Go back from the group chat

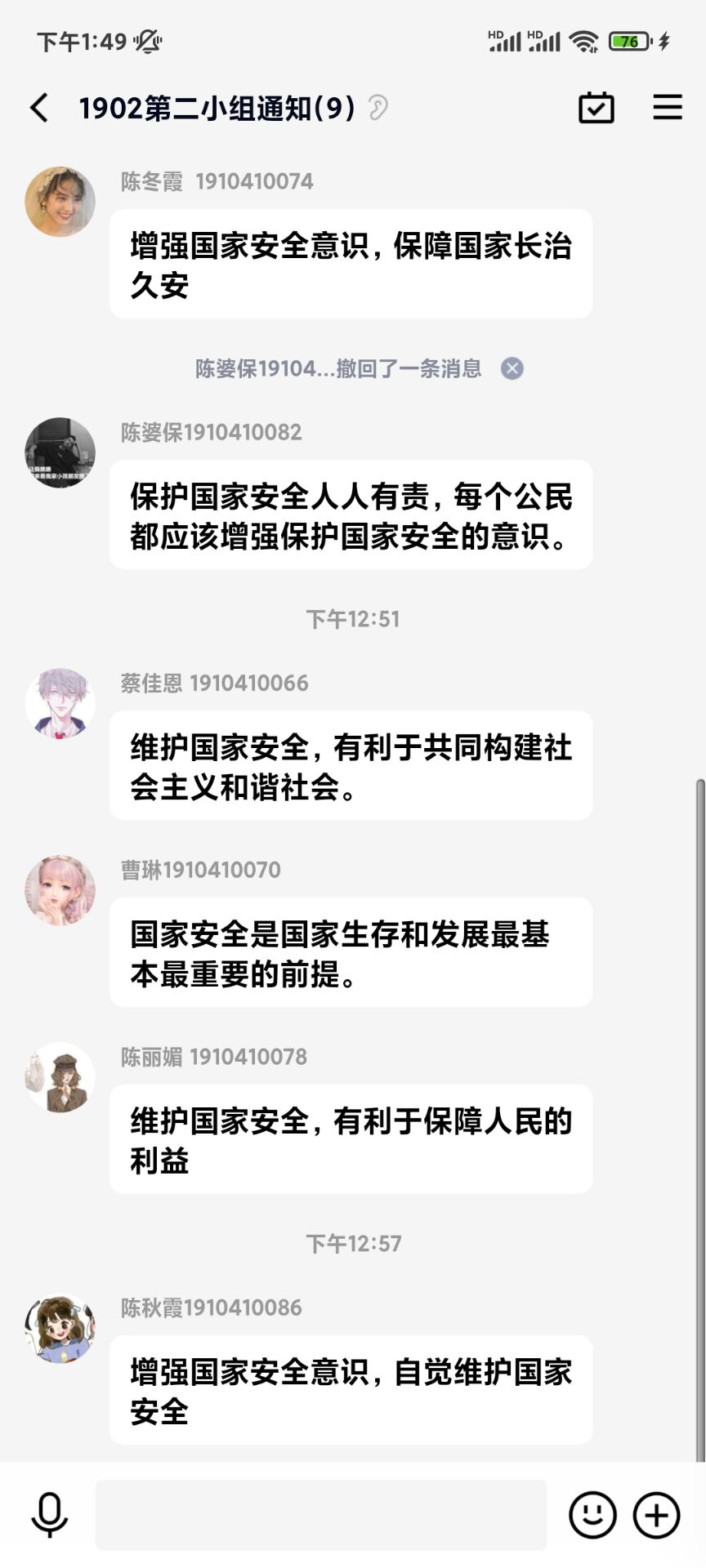39,108
